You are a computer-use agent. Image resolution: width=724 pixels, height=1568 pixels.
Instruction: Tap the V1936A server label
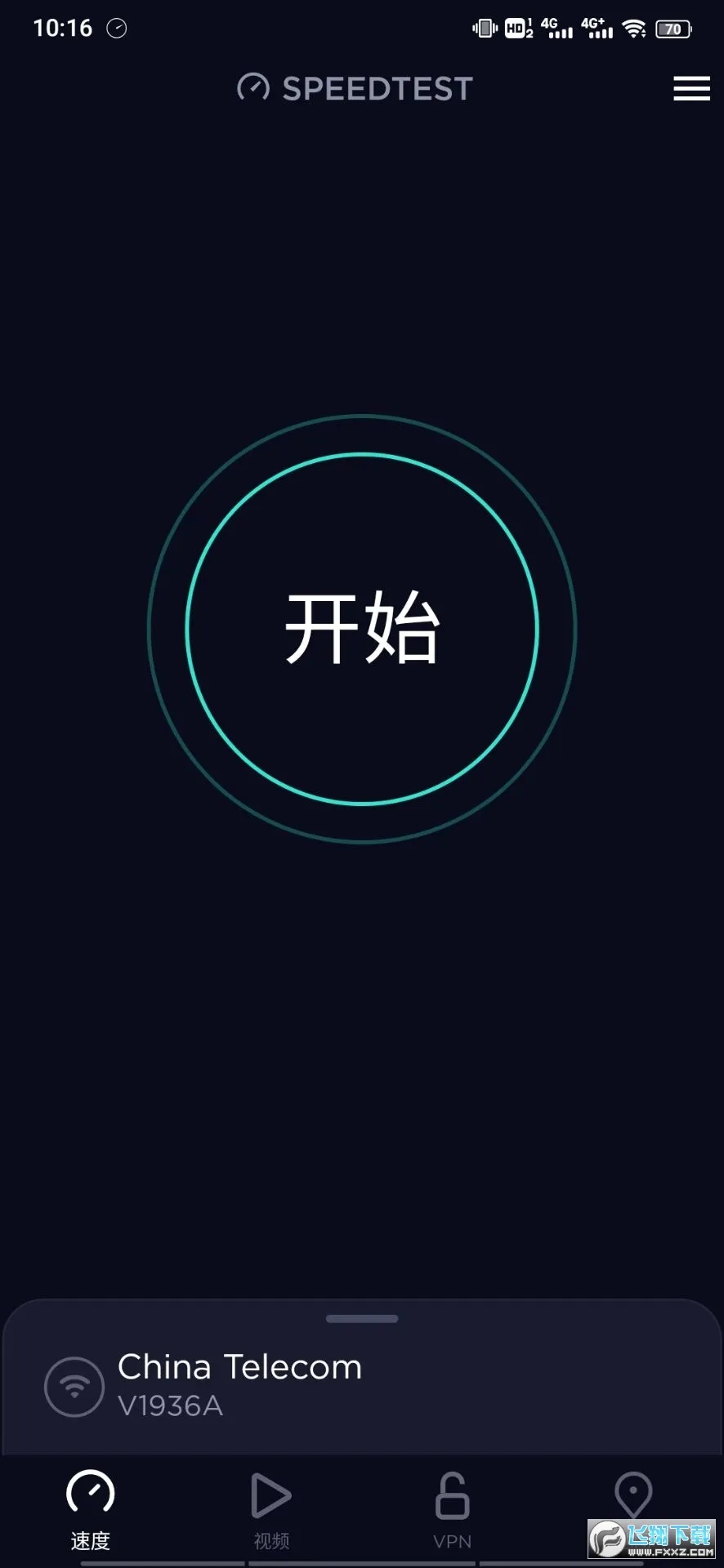pos(170,1406)
